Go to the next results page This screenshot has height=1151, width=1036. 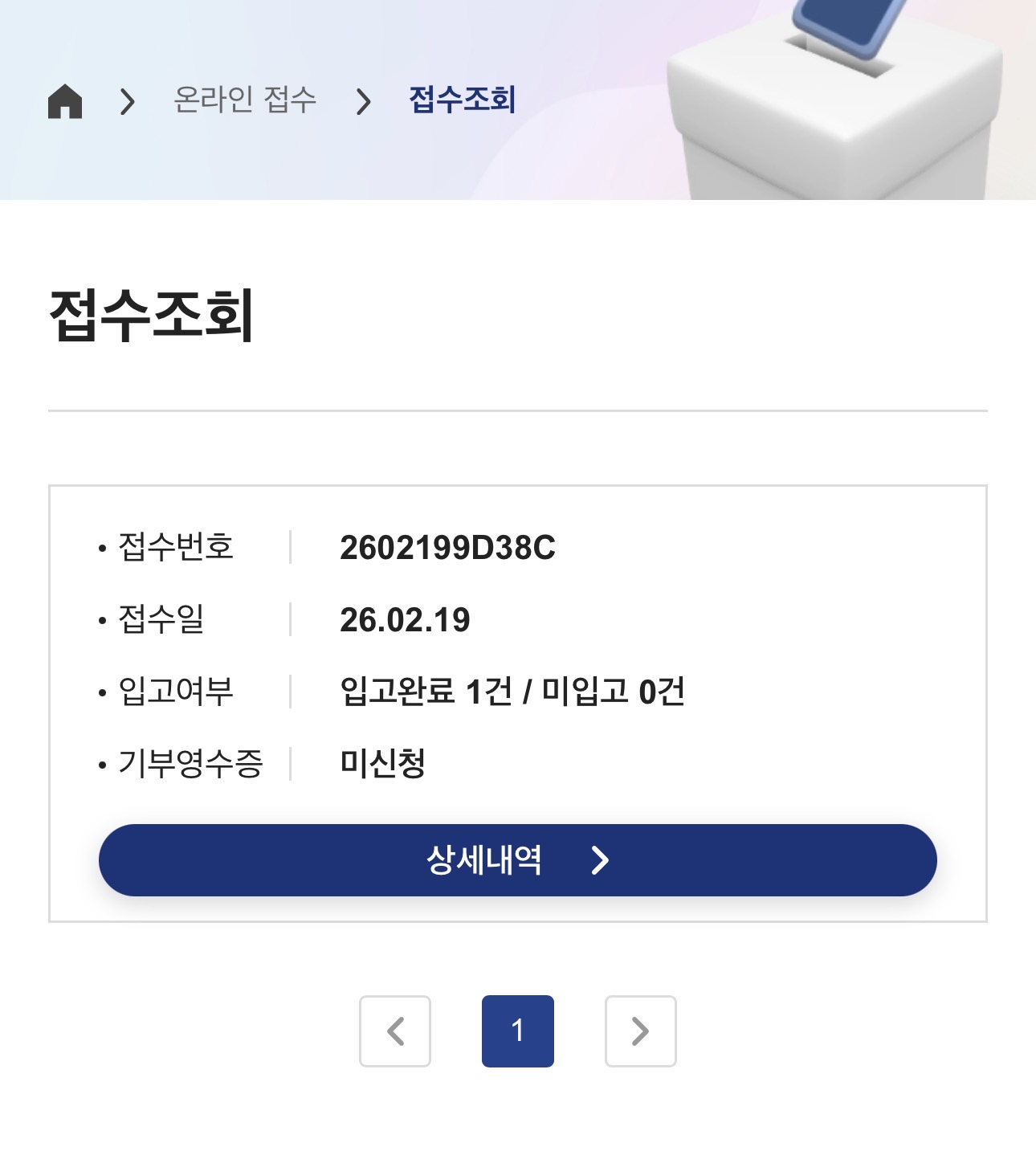click(640, 1031)
